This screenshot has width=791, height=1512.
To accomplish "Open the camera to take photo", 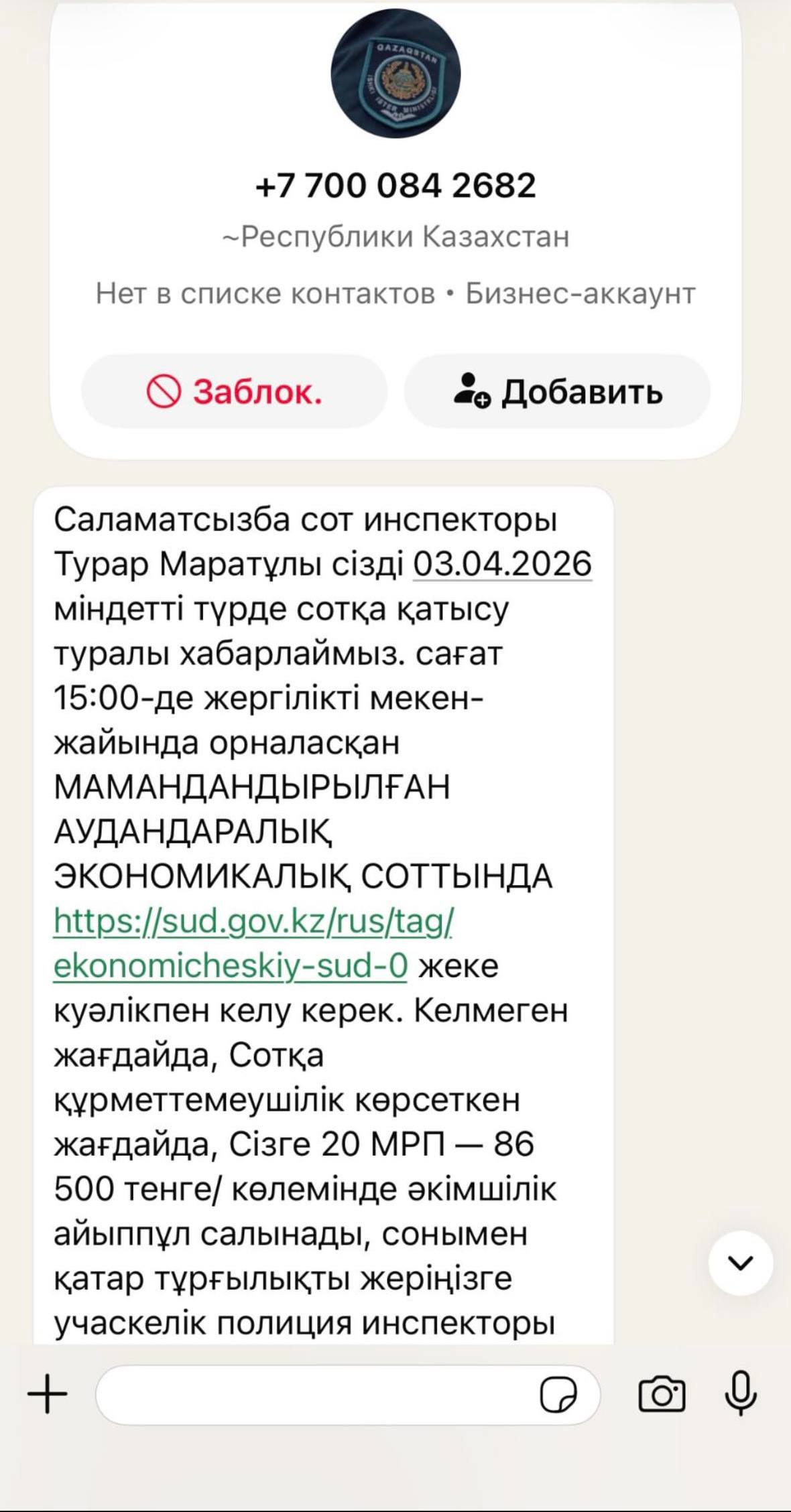I will pyautogui.click(x=662, y=1395).
